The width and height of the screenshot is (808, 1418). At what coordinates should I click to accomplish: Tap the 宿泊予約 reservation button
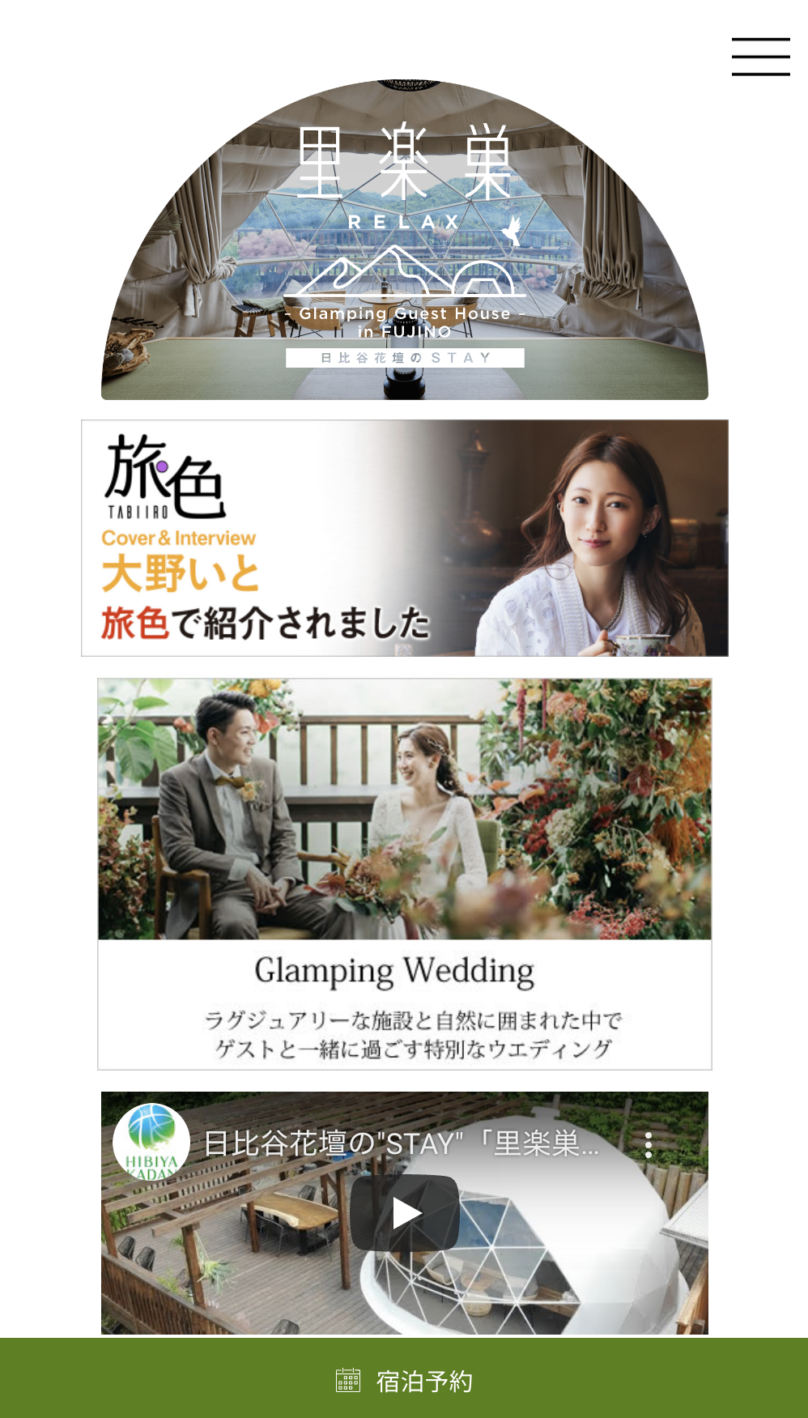click(404, 1381)
